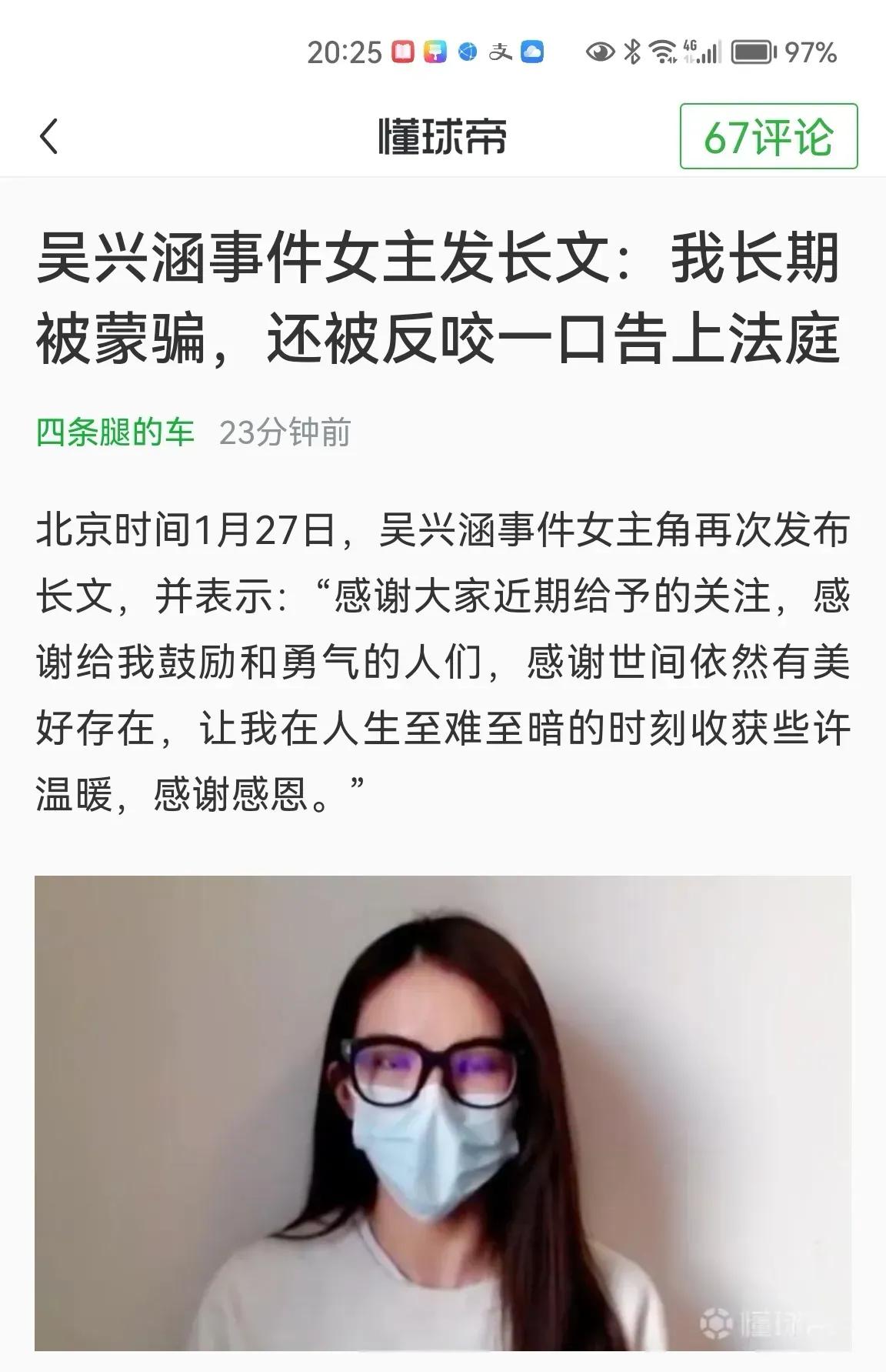Select the article headline about 吴兴涵事件
The image size is (886, 1372).
[443, 302]
